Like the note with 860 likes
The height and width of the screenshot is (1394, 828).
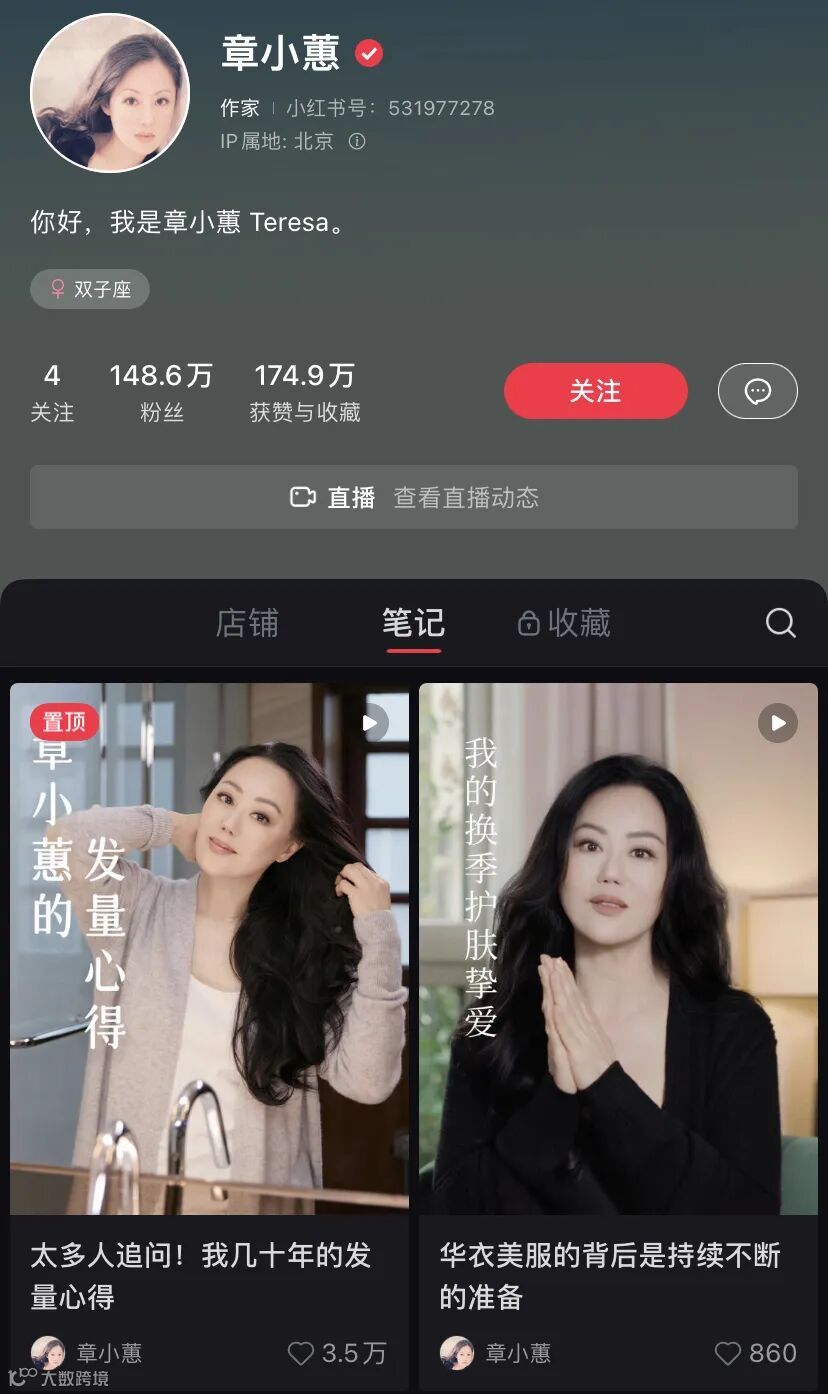click(728, 1353)
